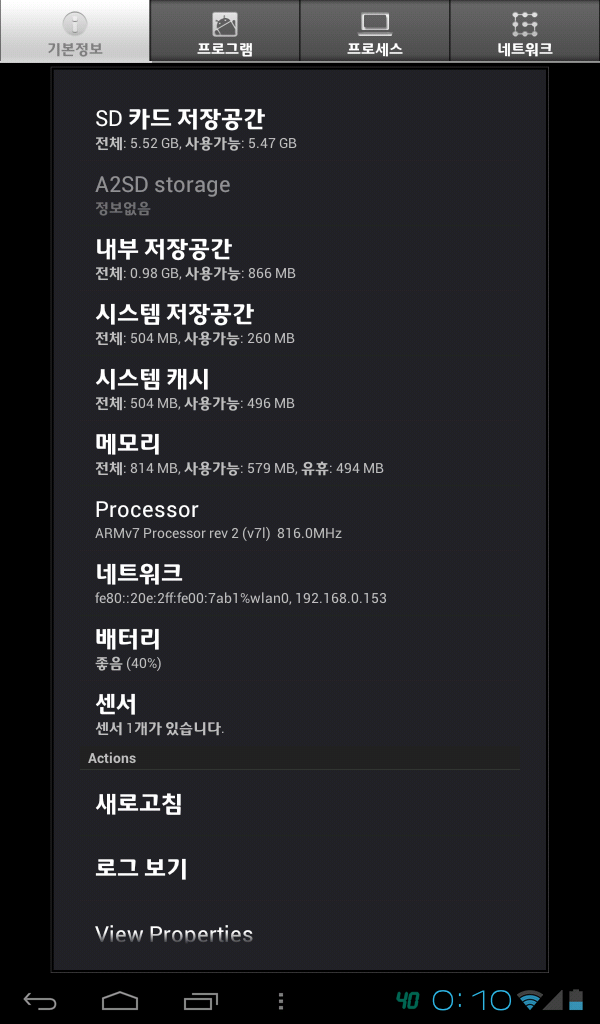600x1024 pixels.
Task: Open 메모리 info row
Action: pyautogui.click(x=300, y=453)
